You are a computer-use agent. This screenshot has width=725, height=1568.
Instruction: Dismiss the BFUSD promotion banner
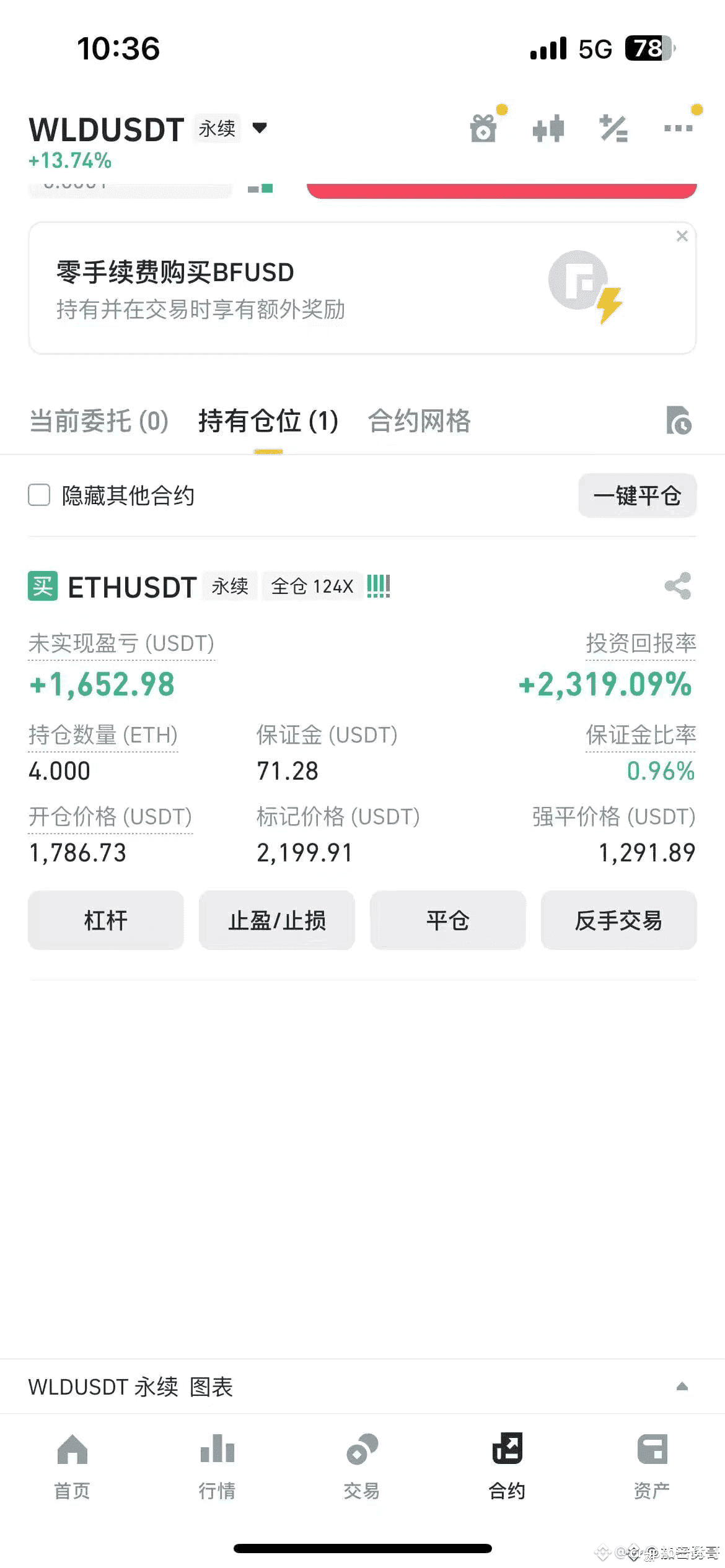pos(682,236)
